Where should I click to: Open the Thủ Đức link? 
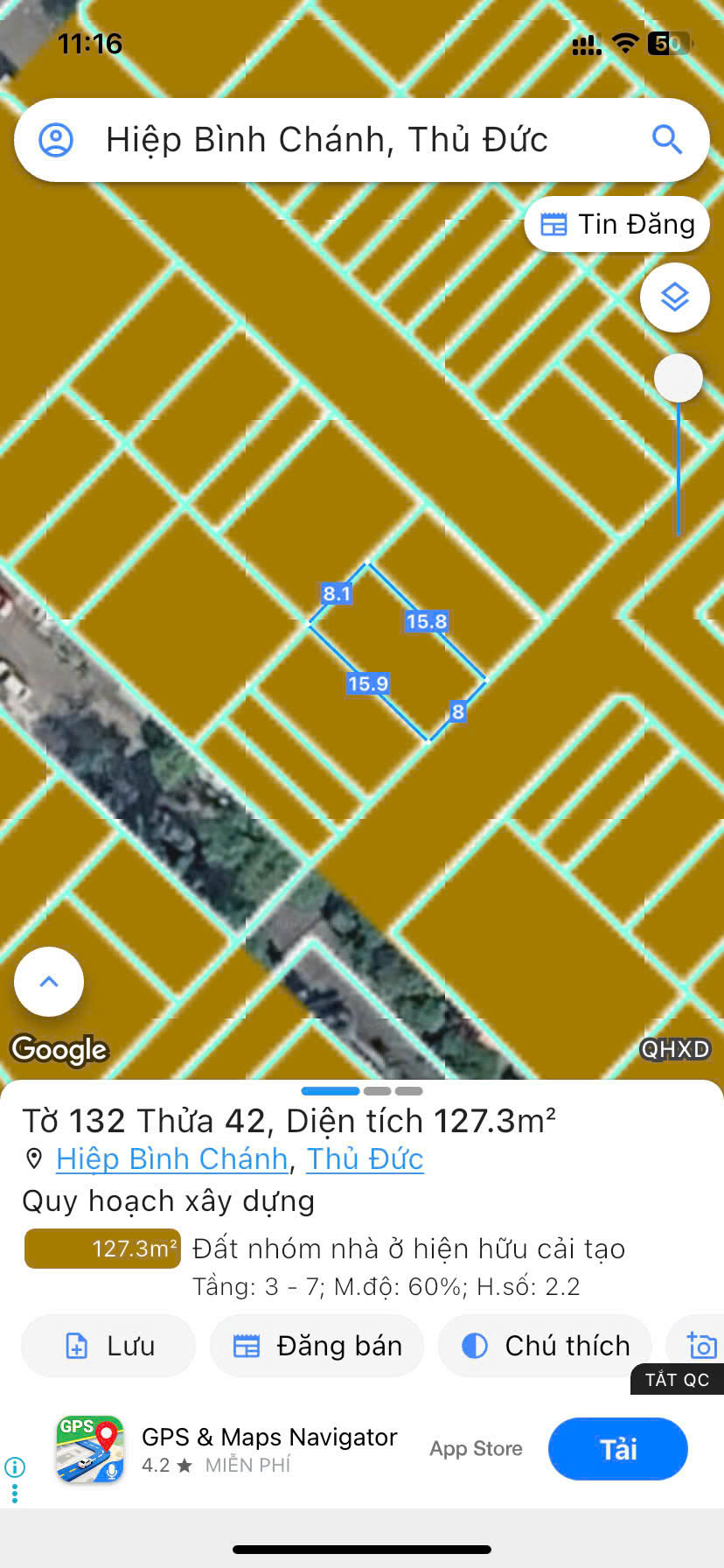tap(365, 1158)
